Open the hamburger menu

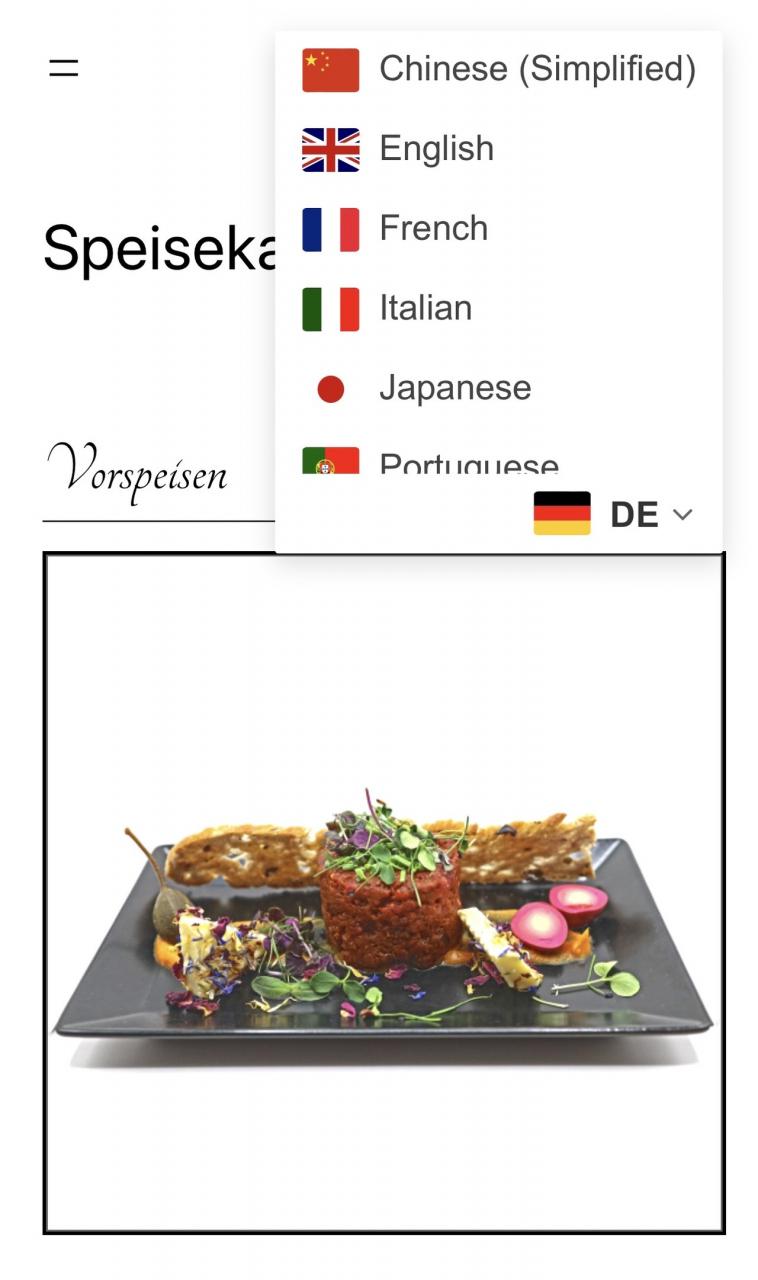point(63,68)
